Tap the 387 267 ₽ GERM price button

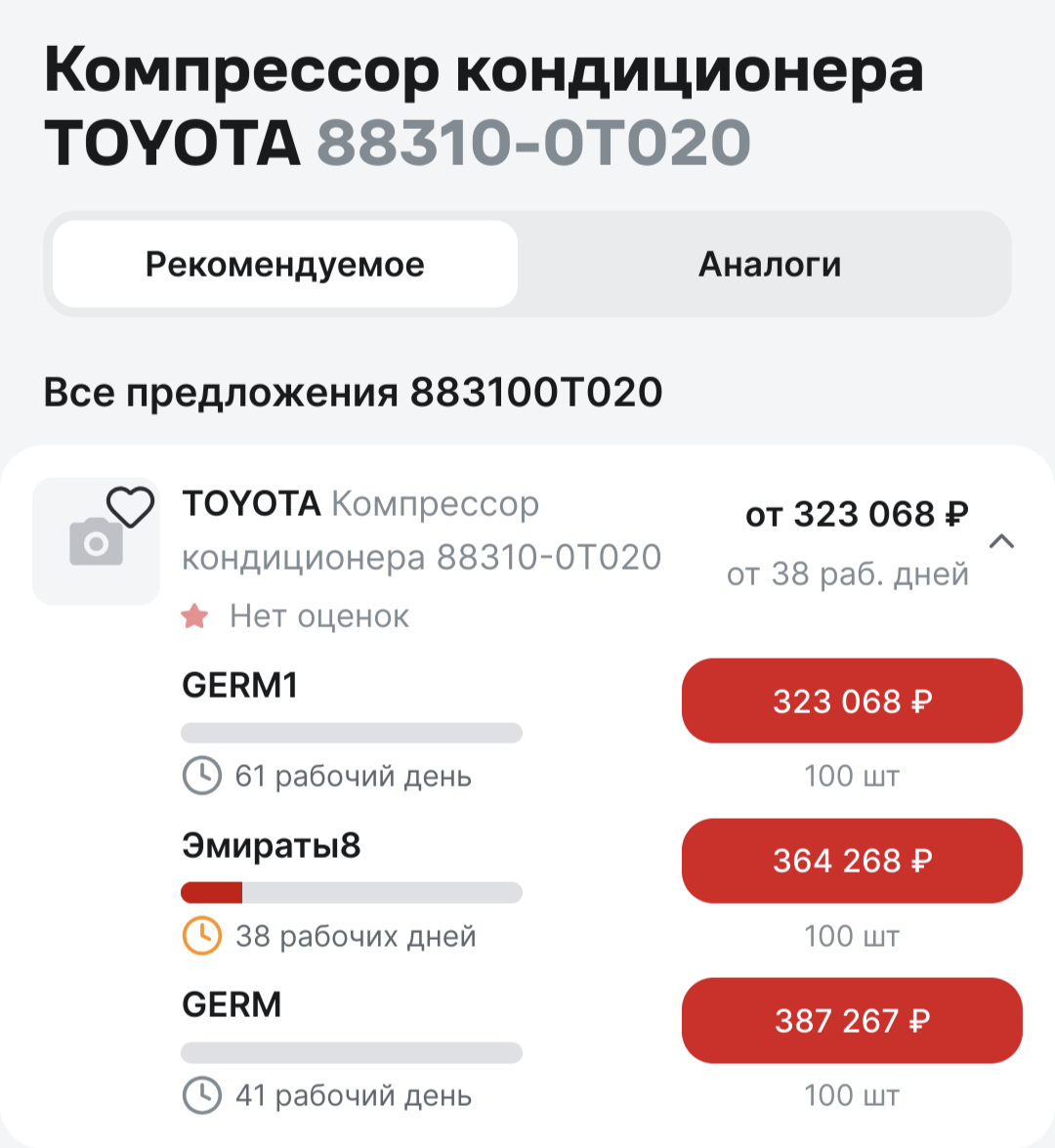852,1021
